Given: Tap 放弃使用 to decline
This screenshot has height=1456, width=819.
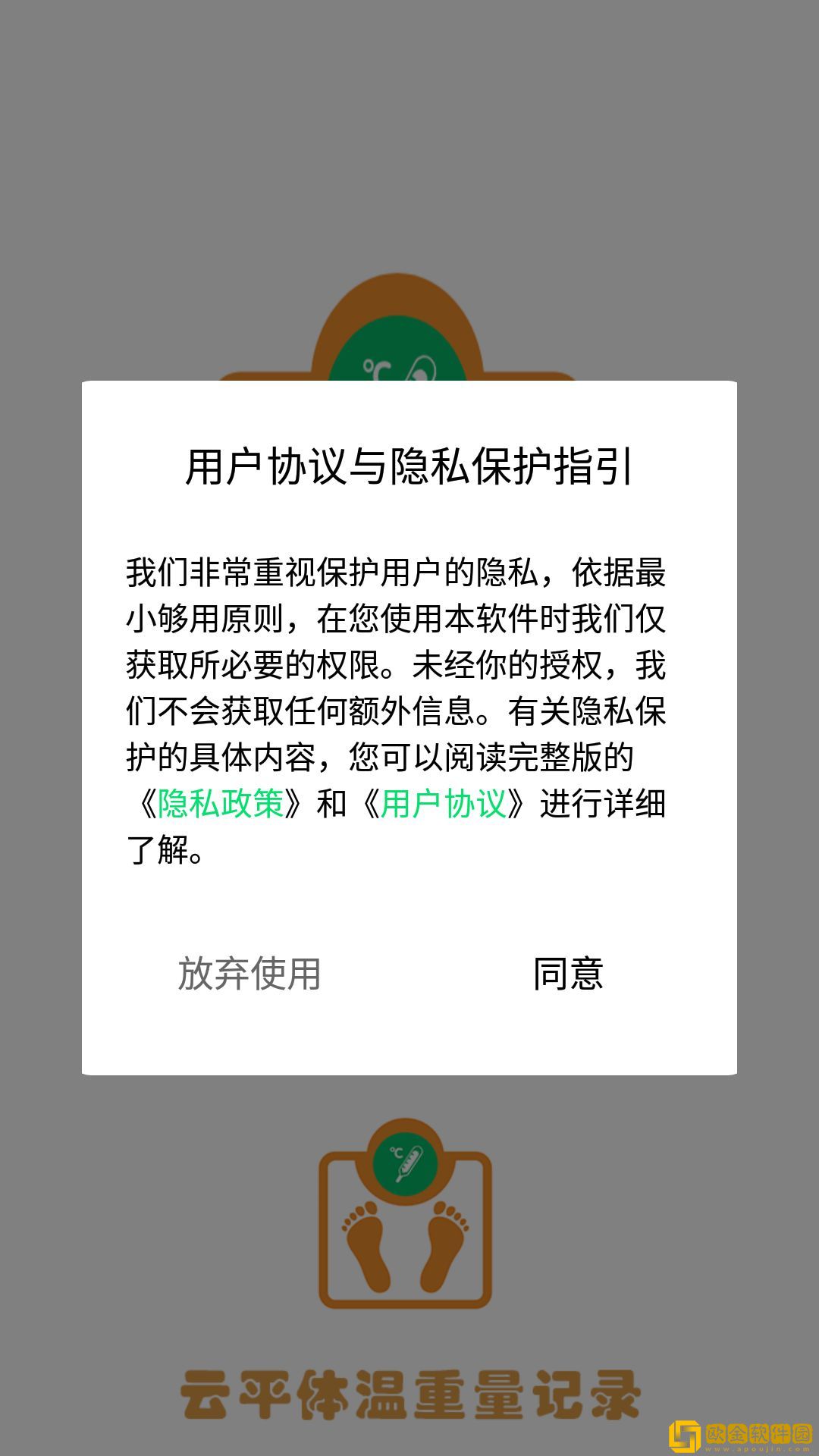Looking at the screenshot, I should pos(249,974).
